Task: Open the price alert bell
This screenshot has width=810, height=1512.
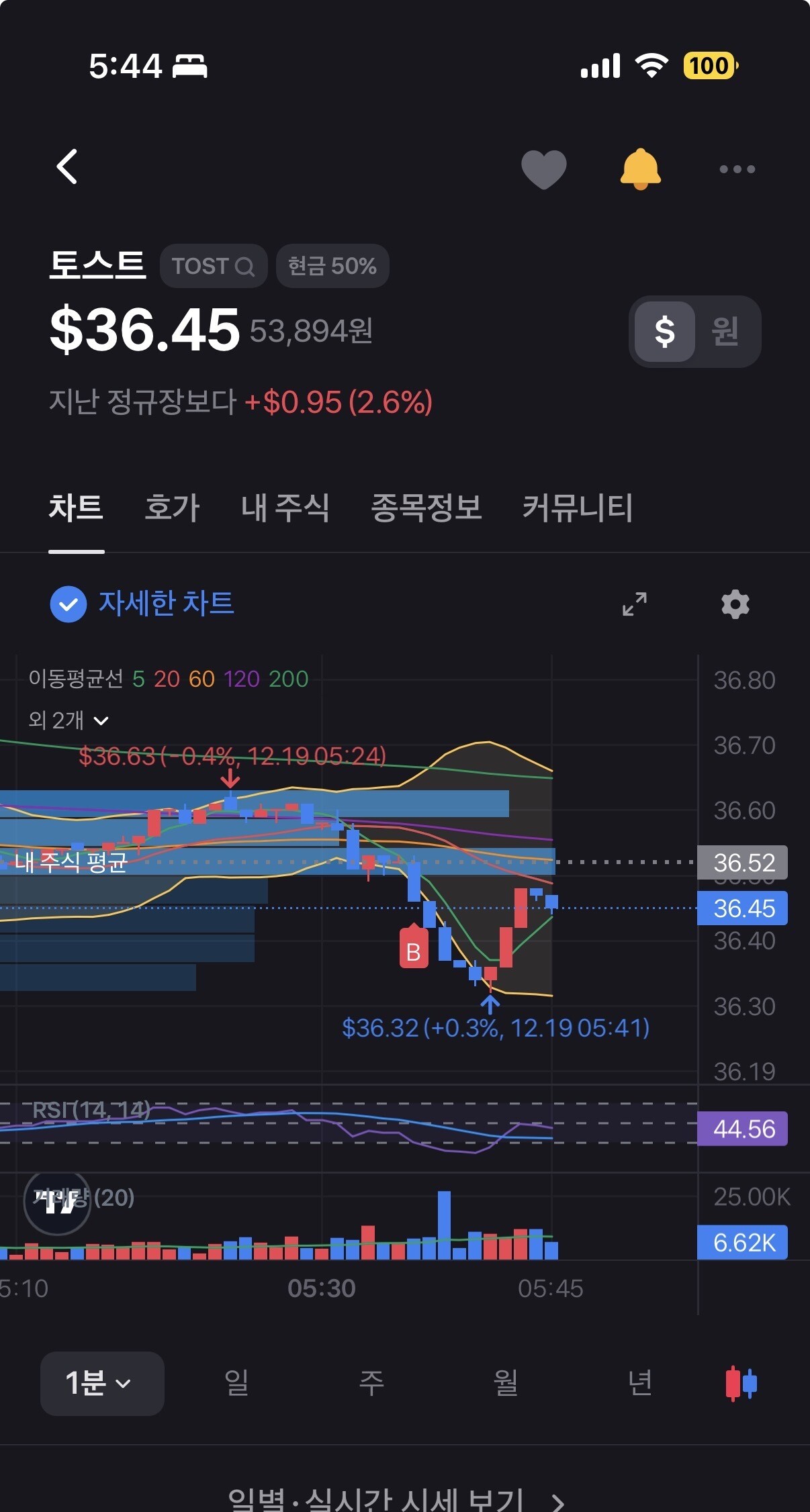Action: (x=640, y=169)
